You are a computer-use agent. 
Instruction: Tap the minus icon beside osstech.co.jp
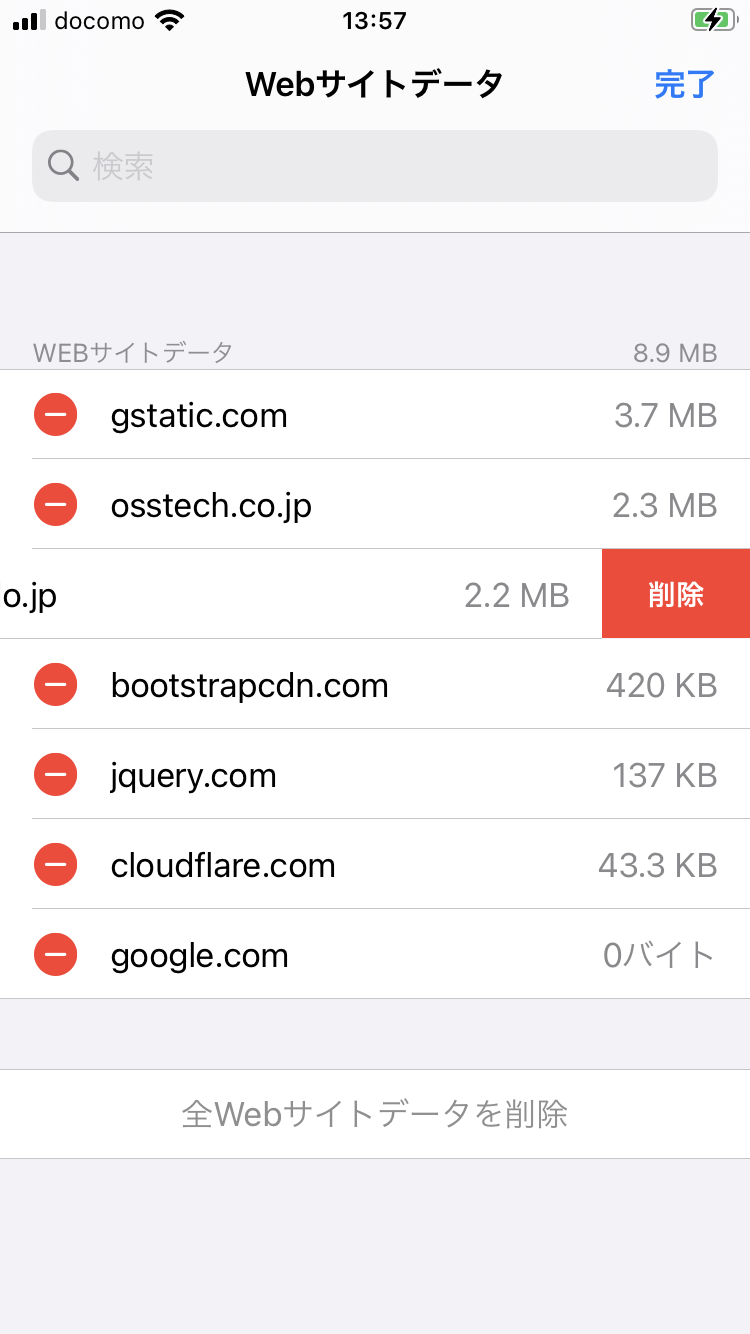(56, 505)
